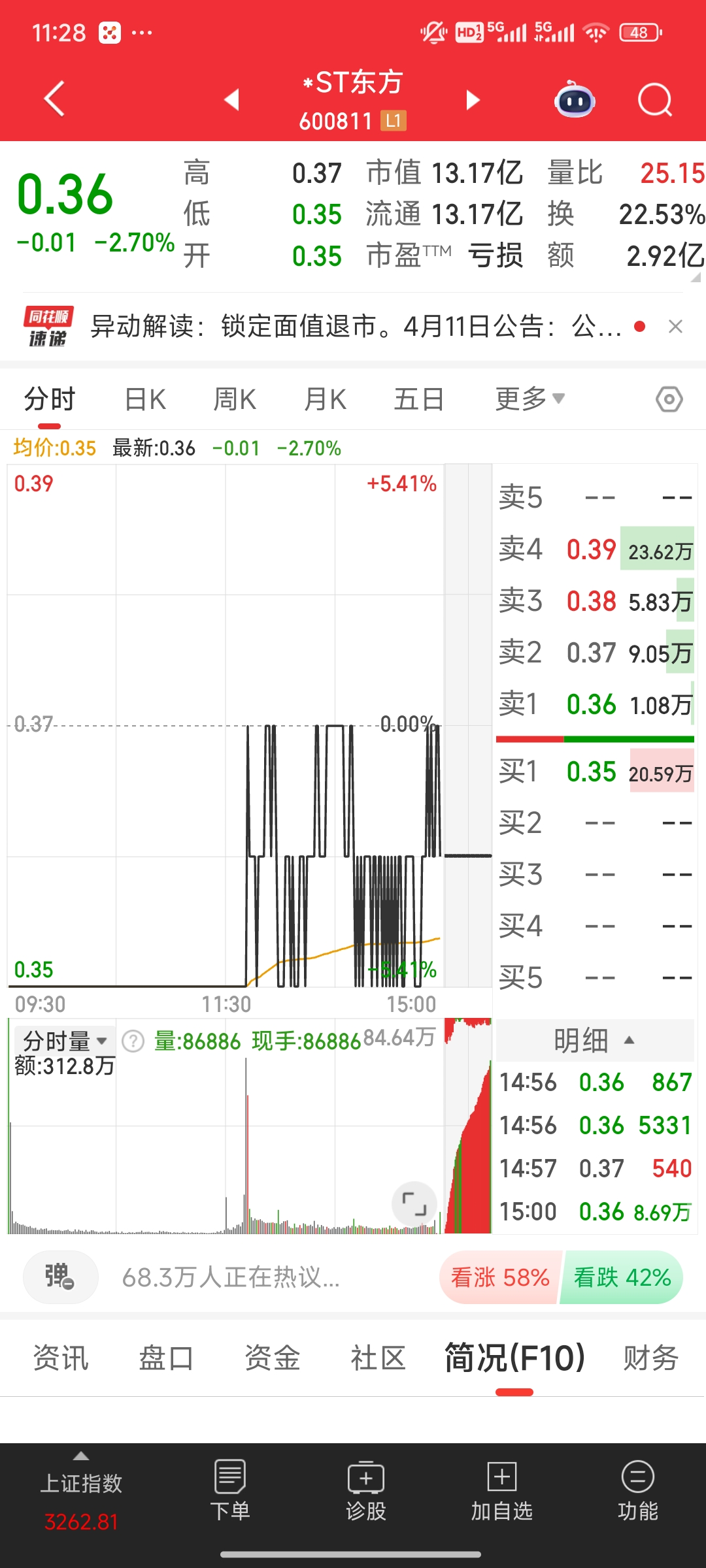
Task: Switch to the previous stock arrow
Action: coord(231,99)
